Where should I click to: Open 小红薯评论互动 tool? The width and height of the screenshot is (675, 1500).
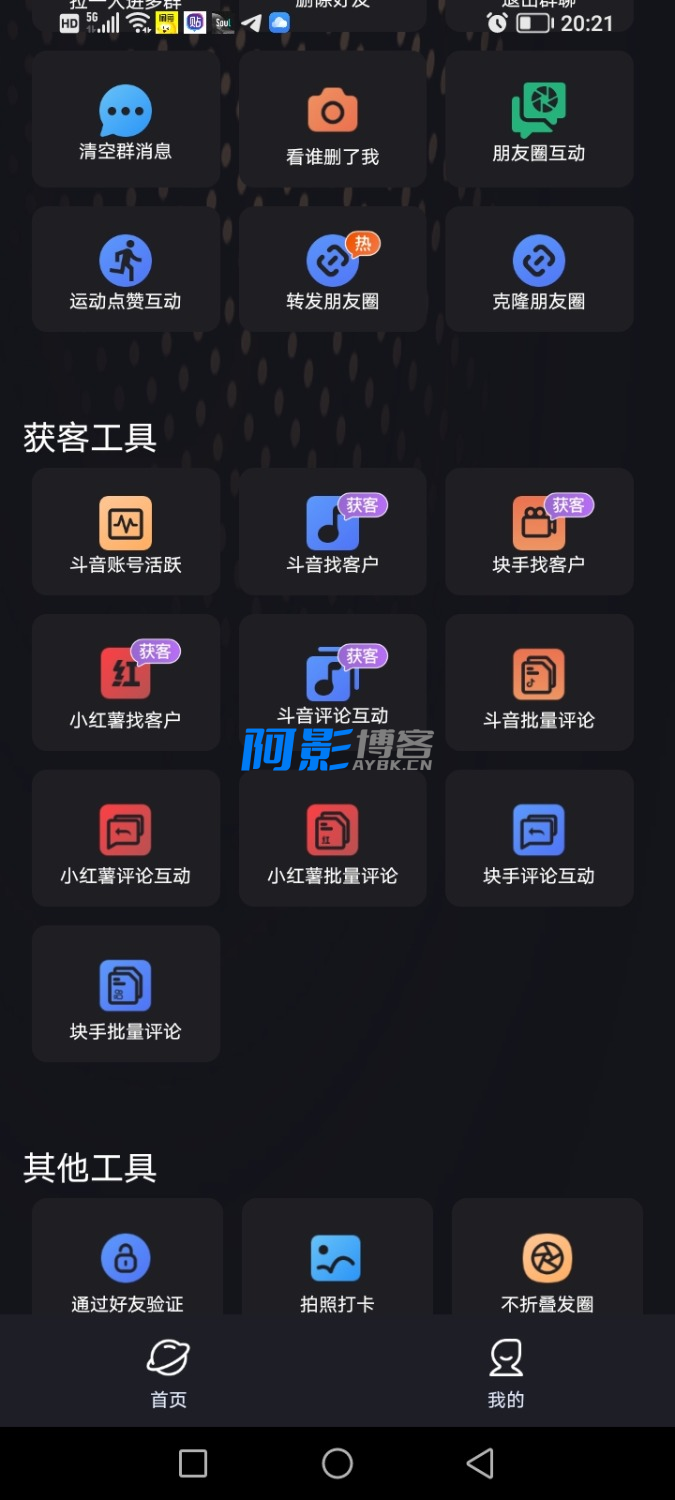(x=126, y=840)
